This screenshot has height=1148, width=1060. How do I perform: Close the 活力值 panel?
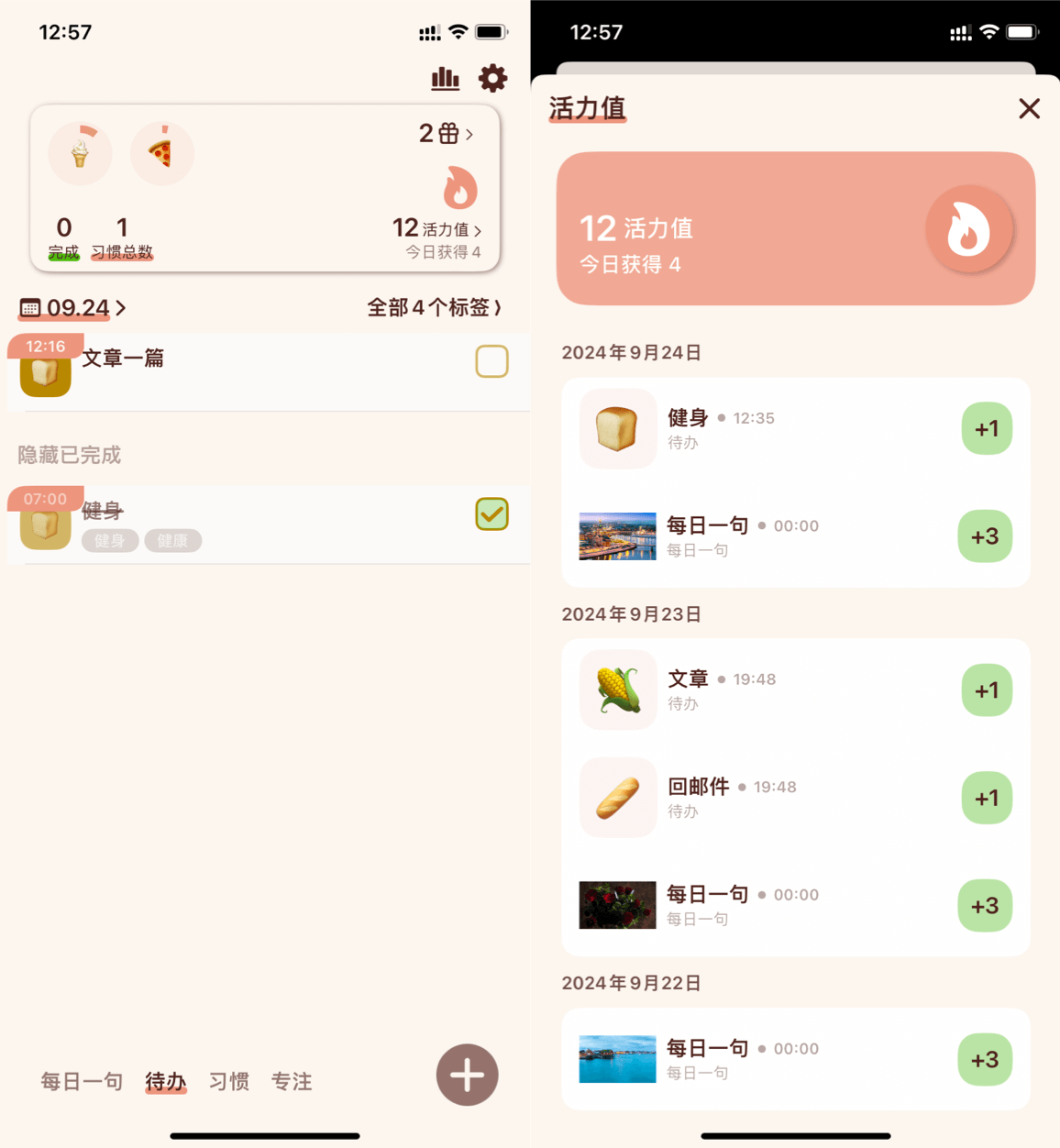pyautogui.click(x=1029, y=108)
